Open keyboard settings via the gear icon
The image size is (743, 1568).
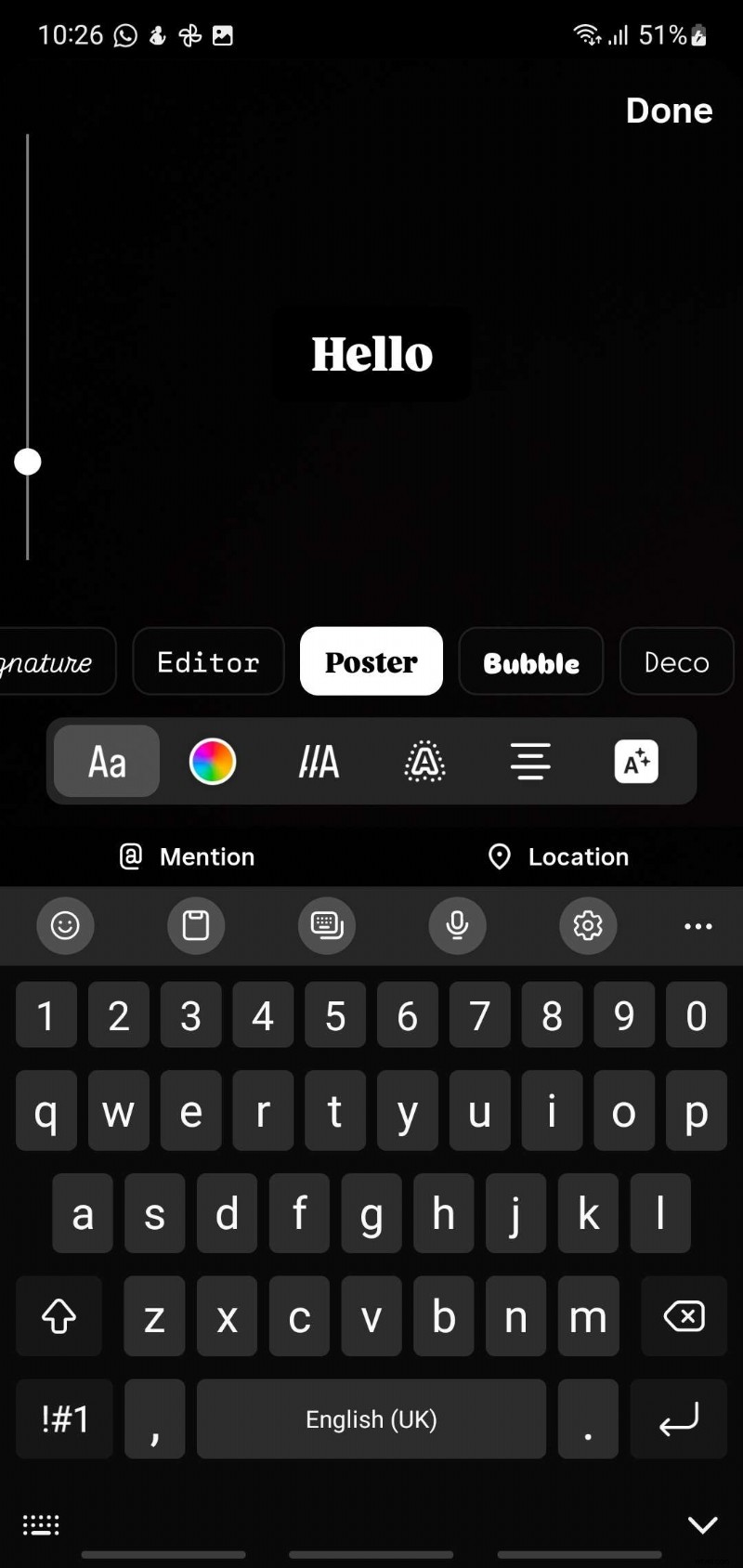tap(588, 926)
